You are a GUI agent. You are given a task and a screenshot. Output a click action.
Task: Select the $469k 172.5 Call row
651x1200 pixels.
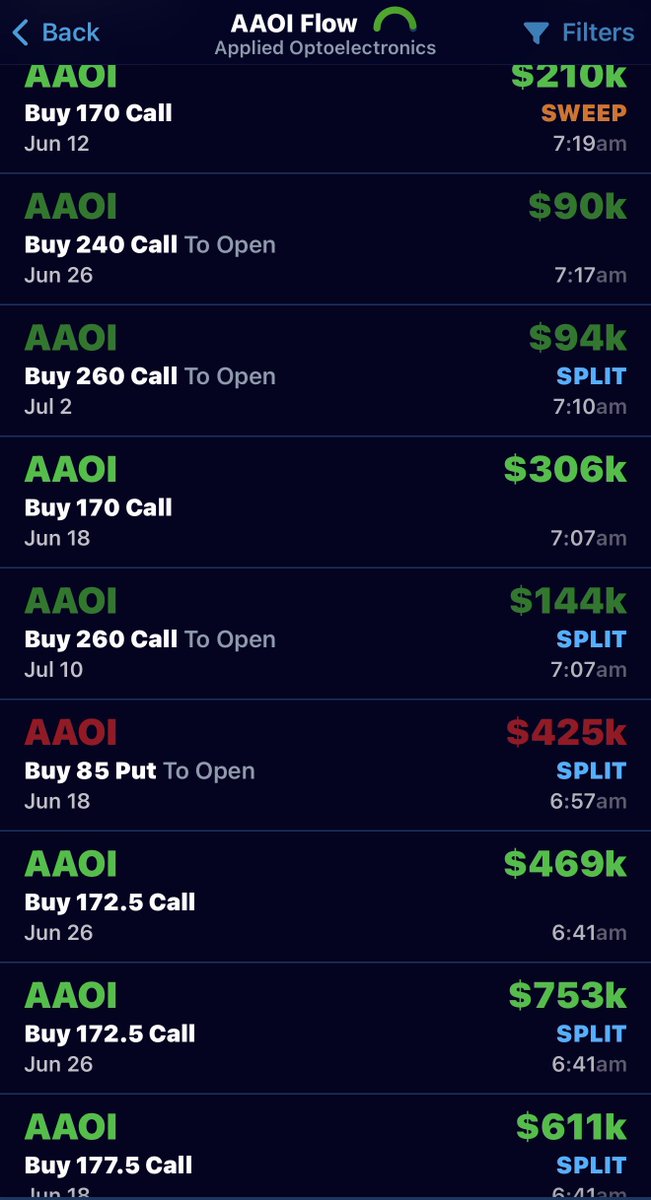(x=325, y=896)
